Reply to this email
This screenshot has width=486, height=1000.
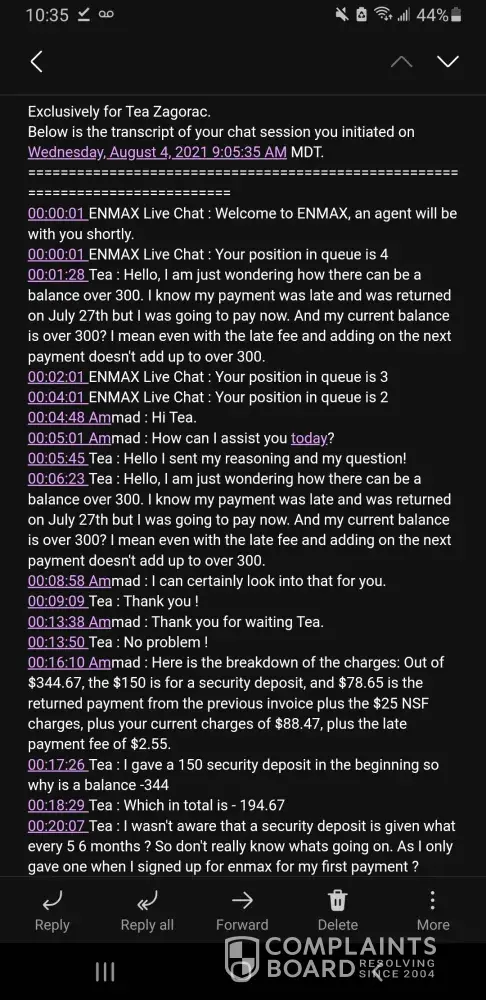pyautogui.click(x=52, y=911)
